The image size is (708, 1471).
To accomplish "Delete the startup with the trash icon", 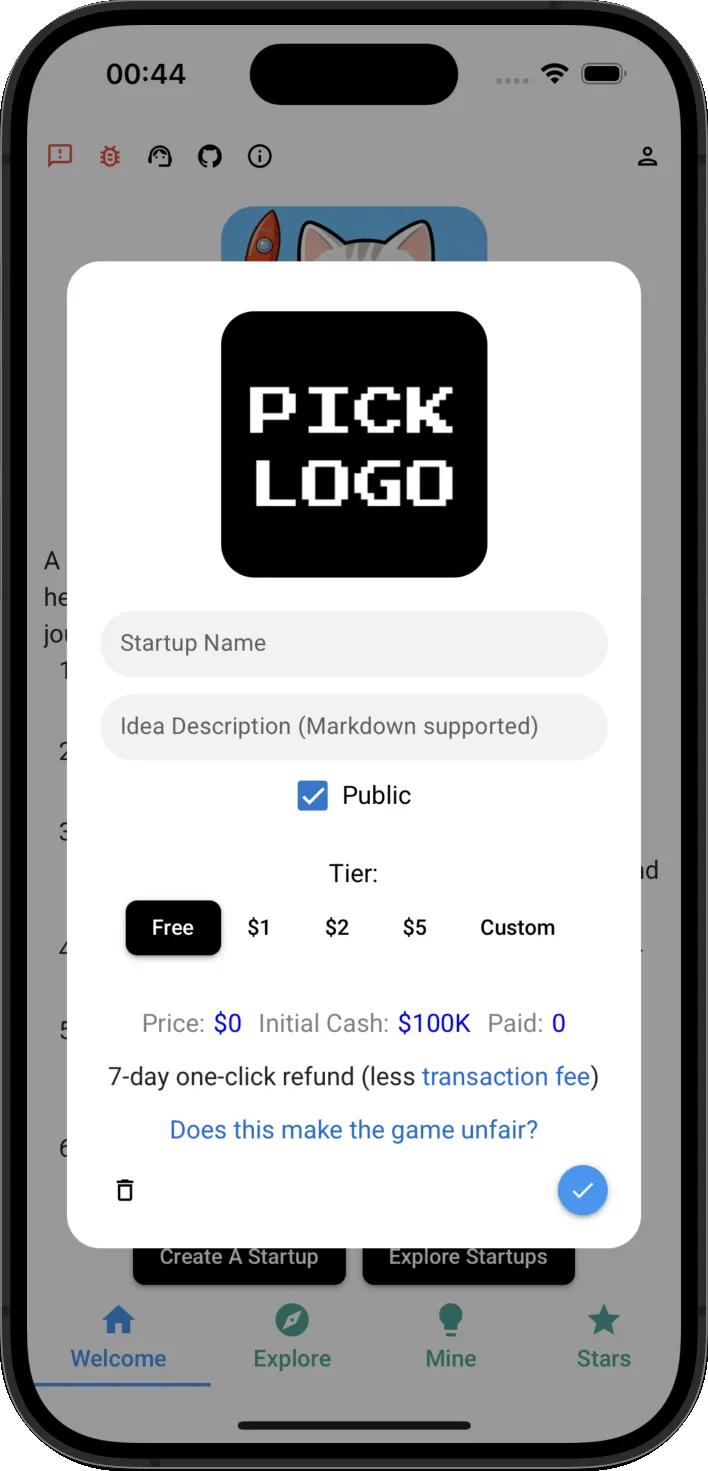I will (x=125, y=1190).
